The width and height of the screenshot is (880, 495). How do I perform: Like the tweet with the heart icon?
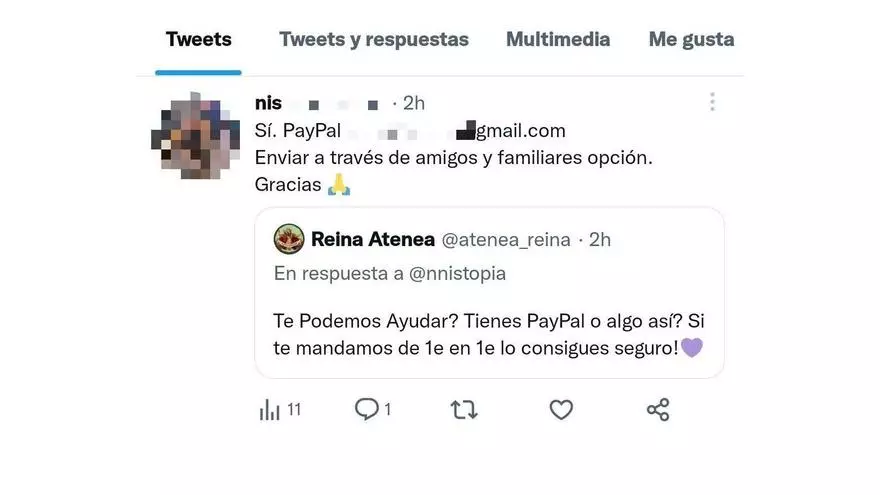561,410
